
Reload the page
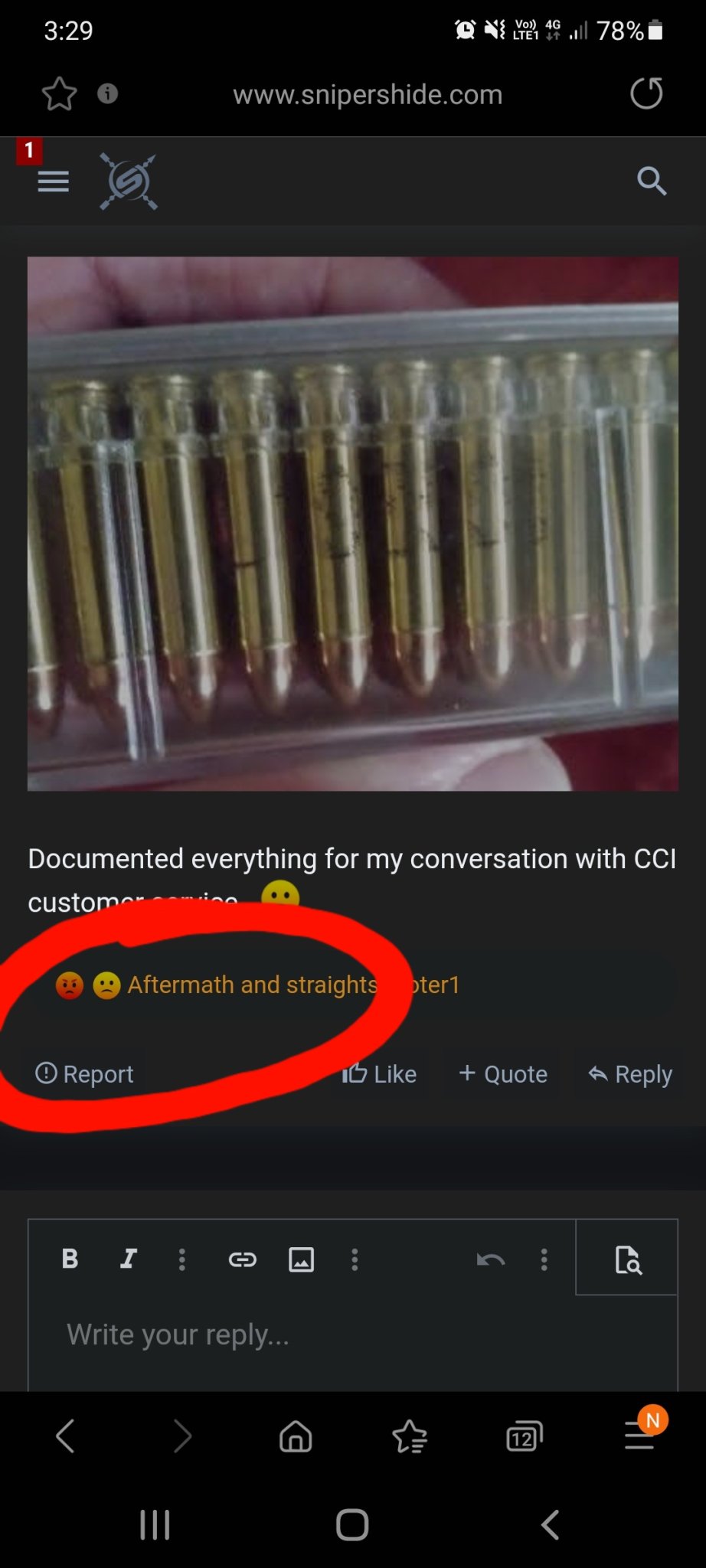coord(646,94)
